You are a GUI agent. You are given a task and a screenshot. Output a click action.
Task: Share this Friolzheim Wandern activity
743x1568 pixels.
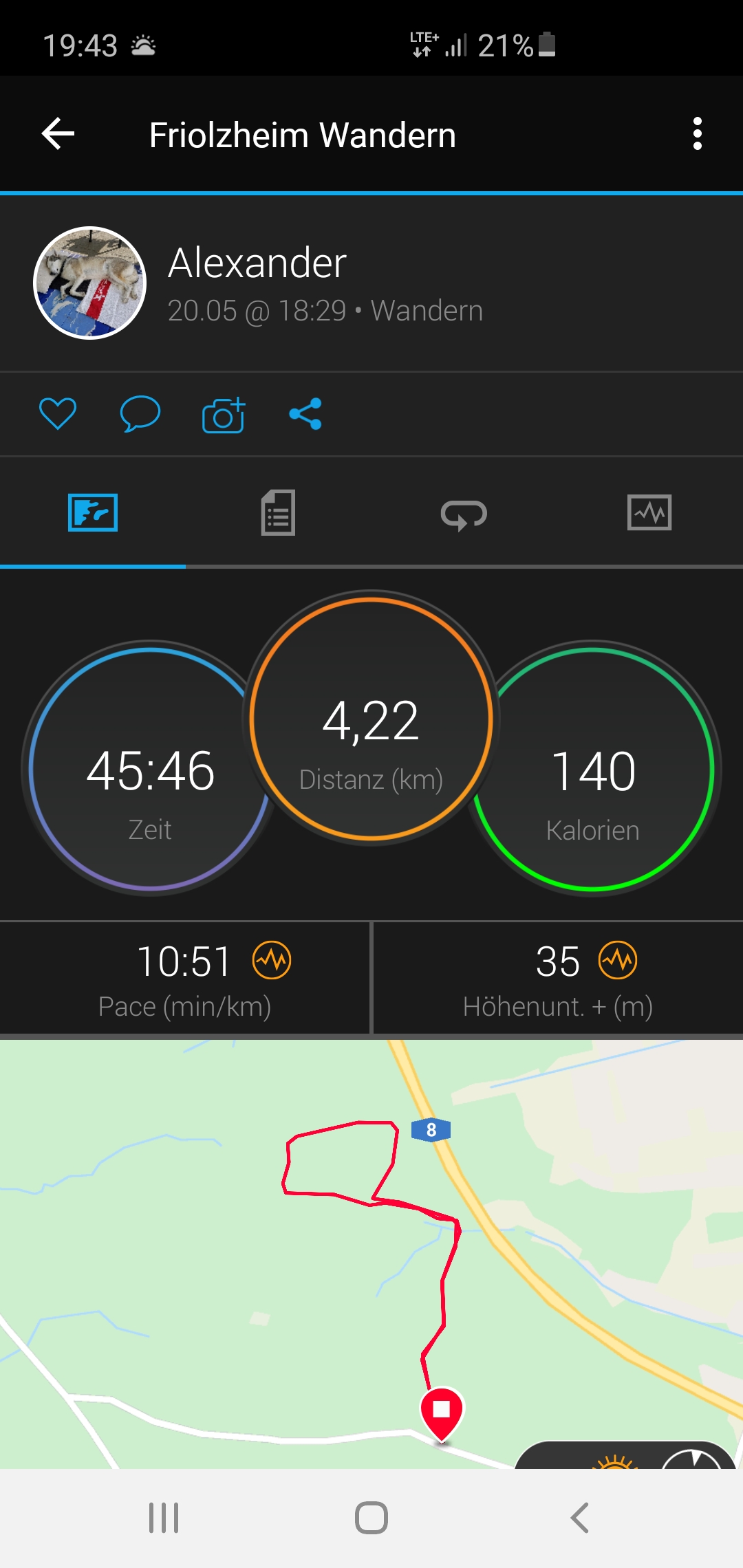click(305, 414)
